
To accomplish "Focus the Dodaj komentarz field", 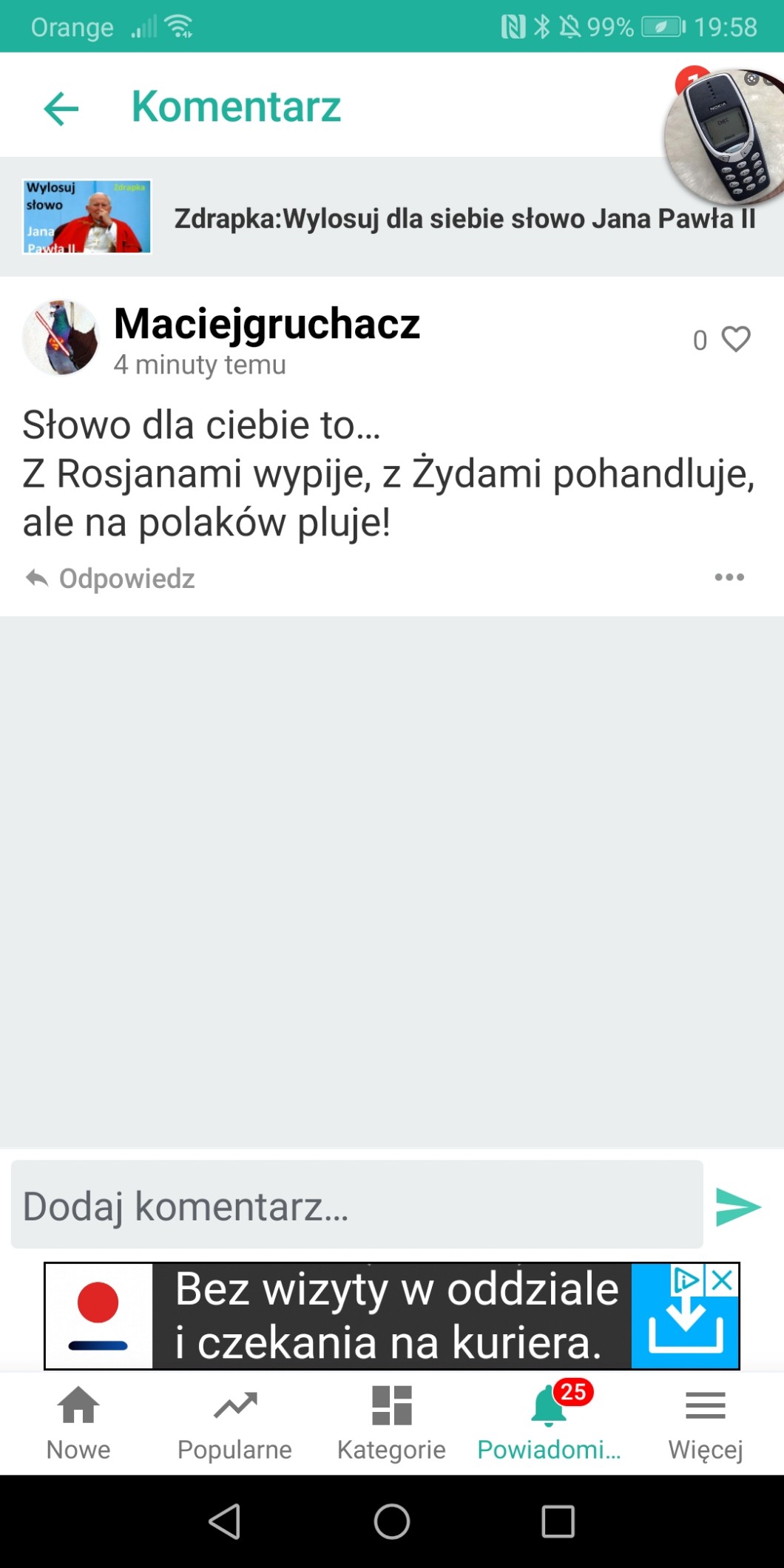I will pos(356,1206).
